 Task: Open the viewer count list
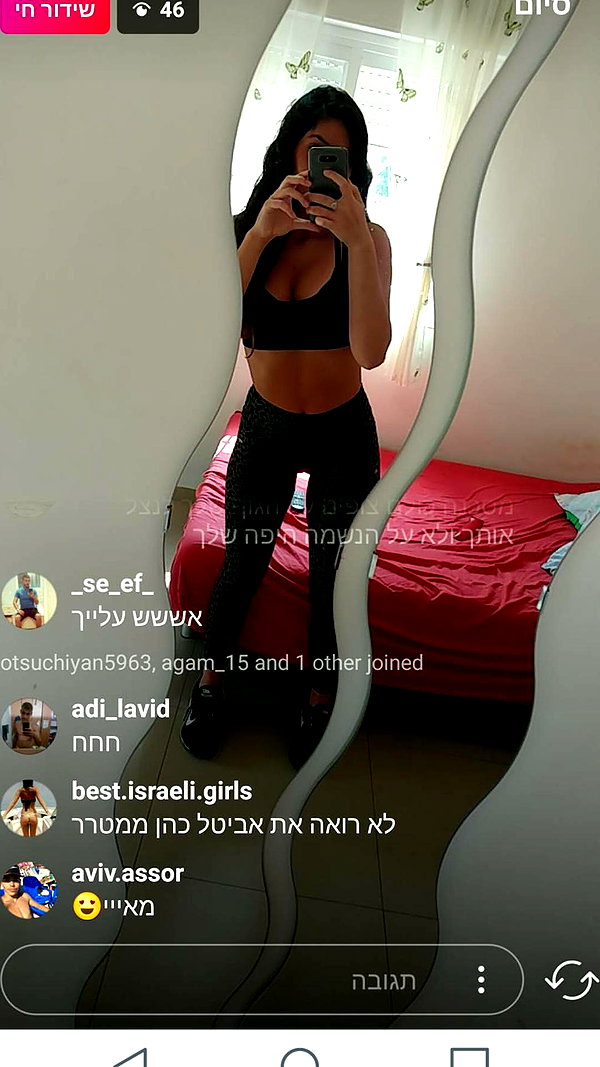click(x=158, y=14)
